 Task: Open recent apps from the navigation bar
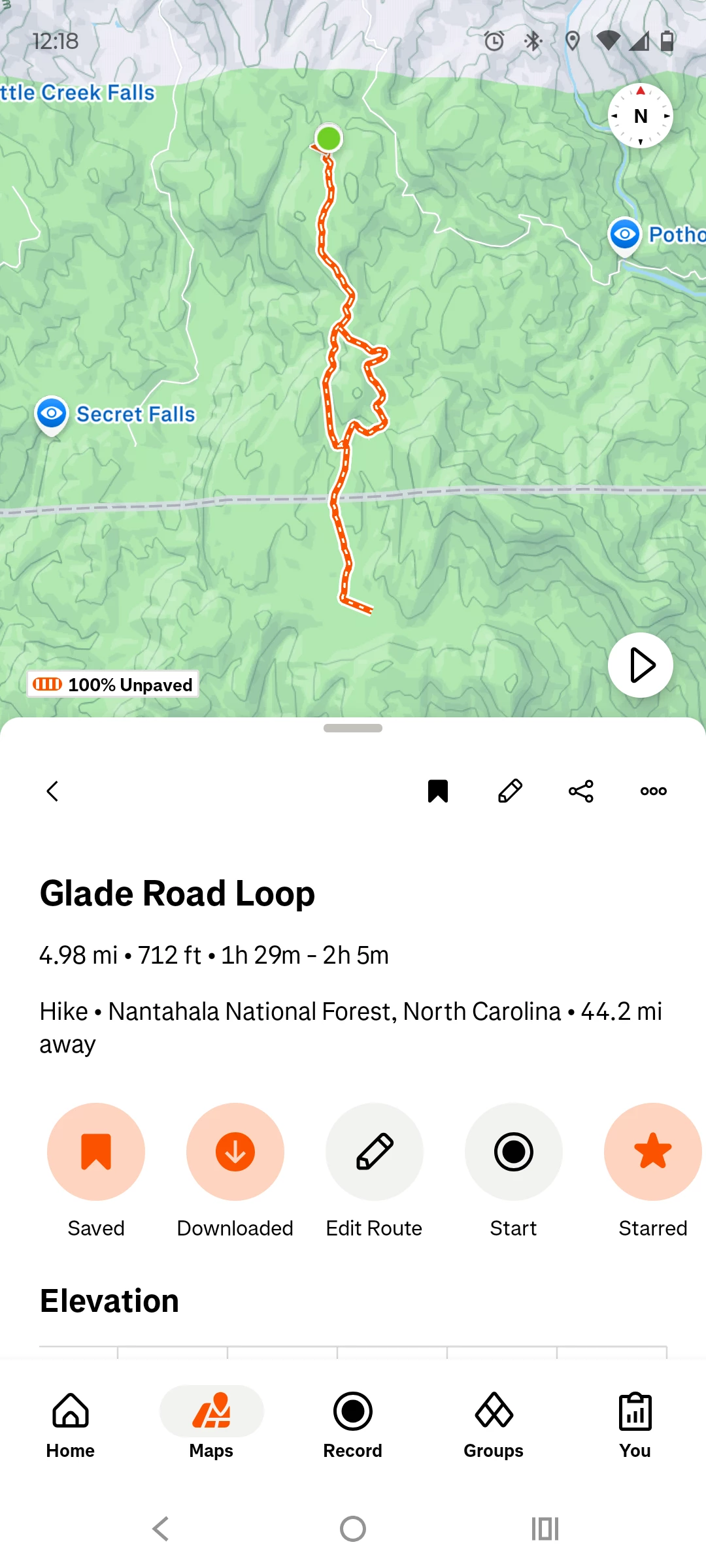coord(545,1529)
